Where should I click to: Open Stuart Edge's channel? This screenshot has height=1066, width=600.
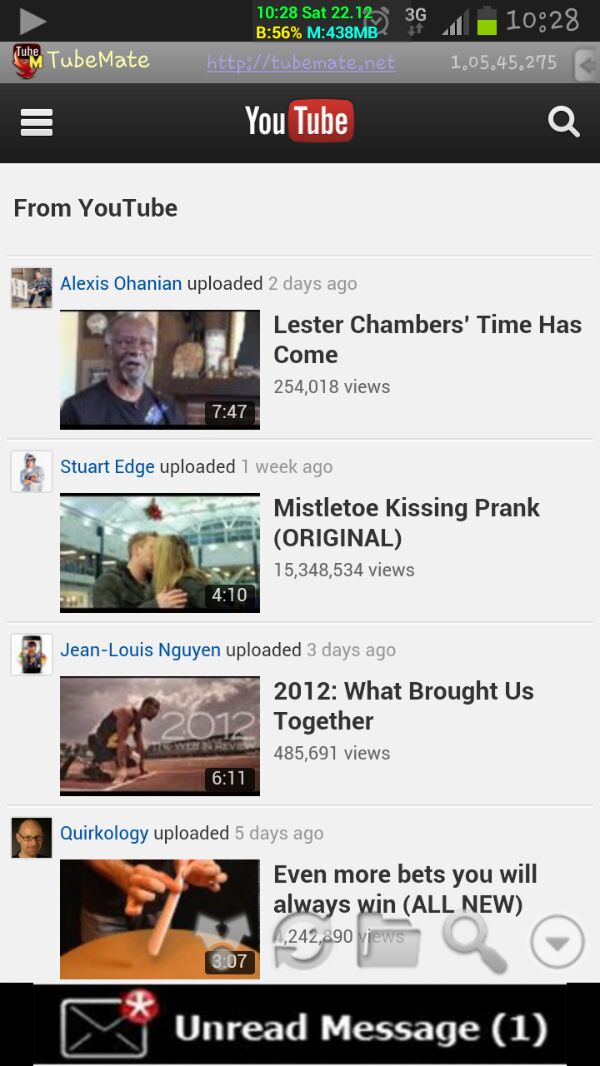pos(107,467)
